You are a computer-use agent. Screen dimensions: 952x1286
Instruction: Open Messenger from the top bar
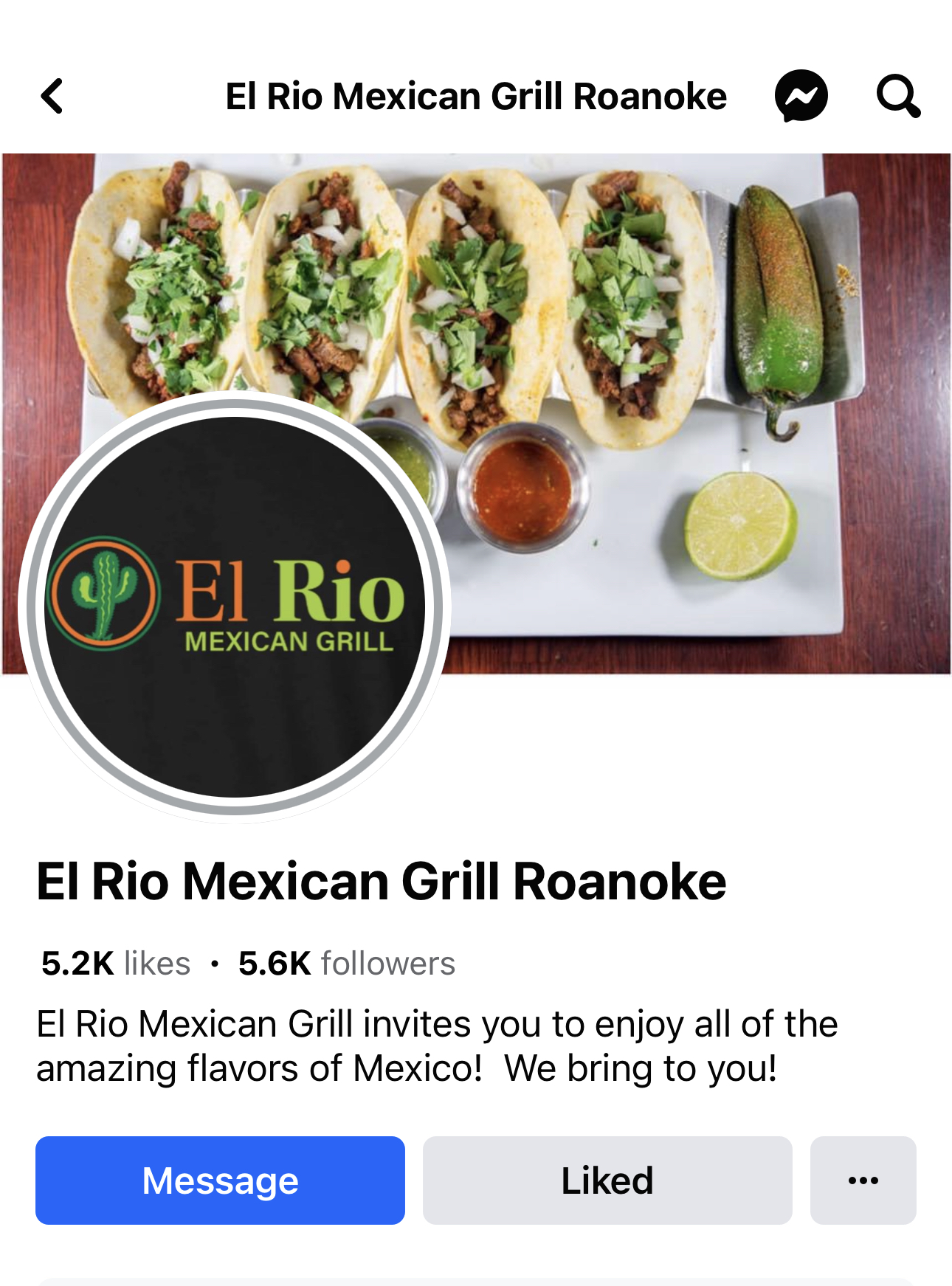tap(801, 96)
